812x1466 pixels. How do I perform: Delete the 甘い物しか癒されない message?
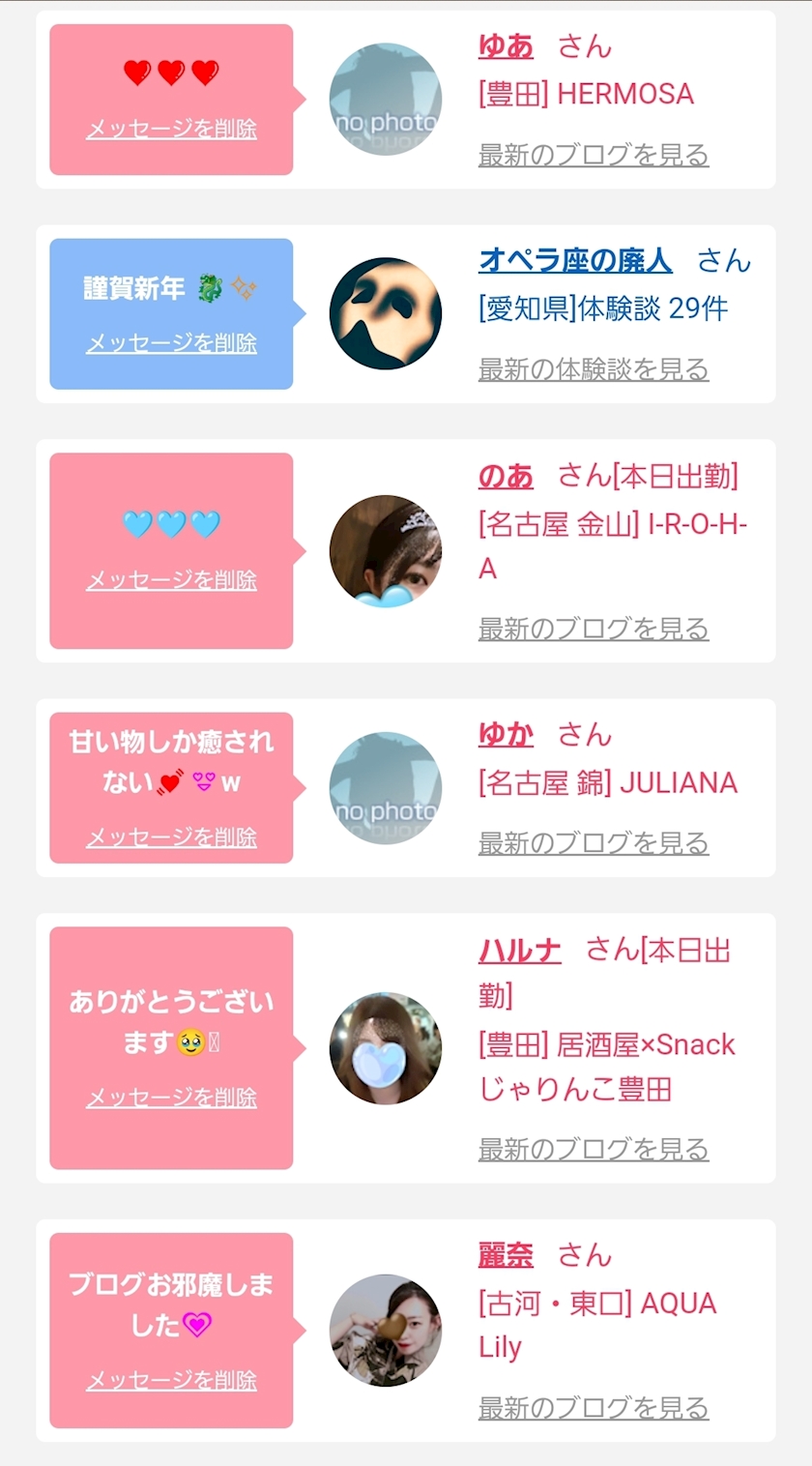pos(171,837)
